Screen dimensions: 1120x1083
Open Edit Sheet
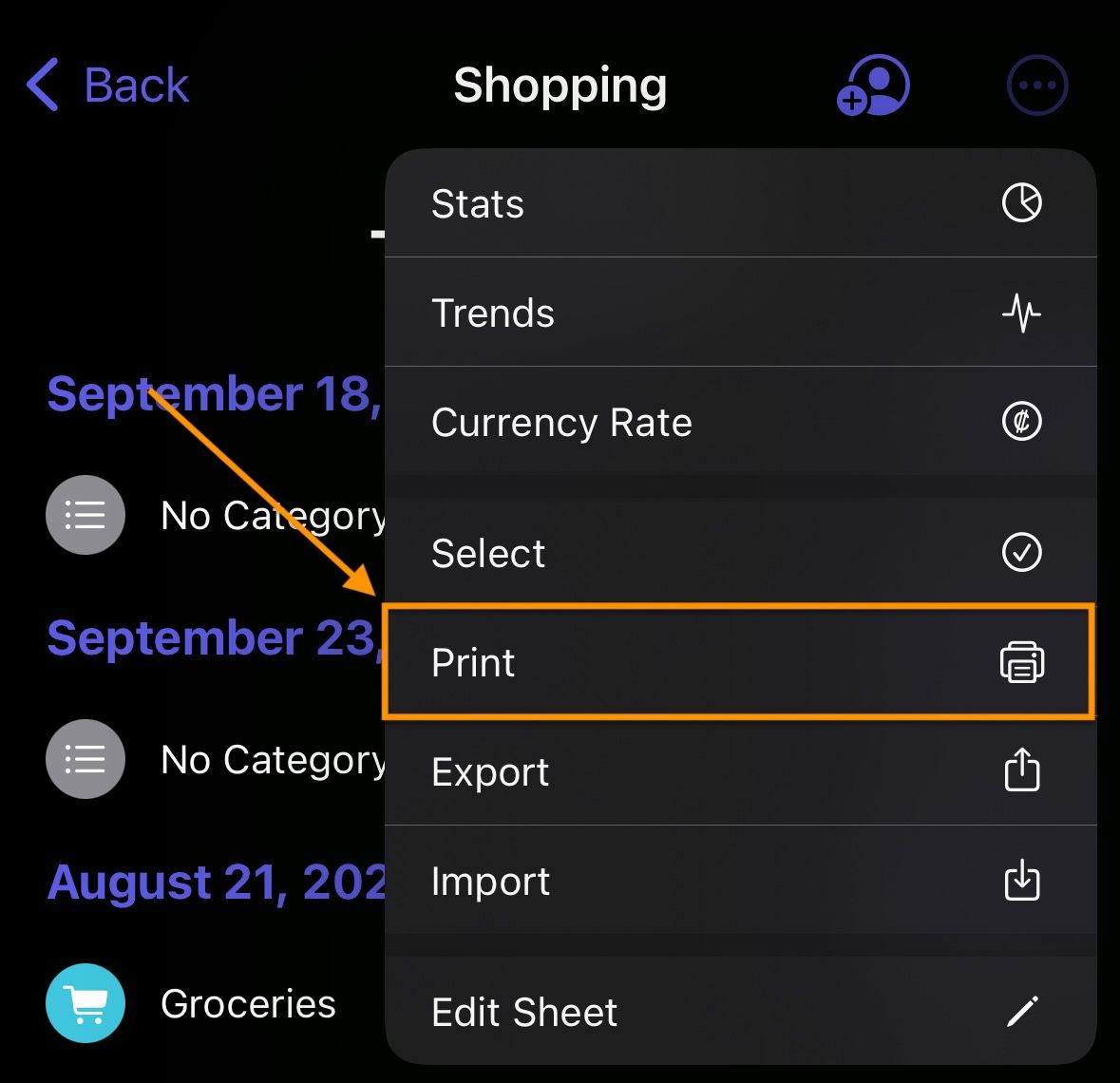coord(739,1011)
